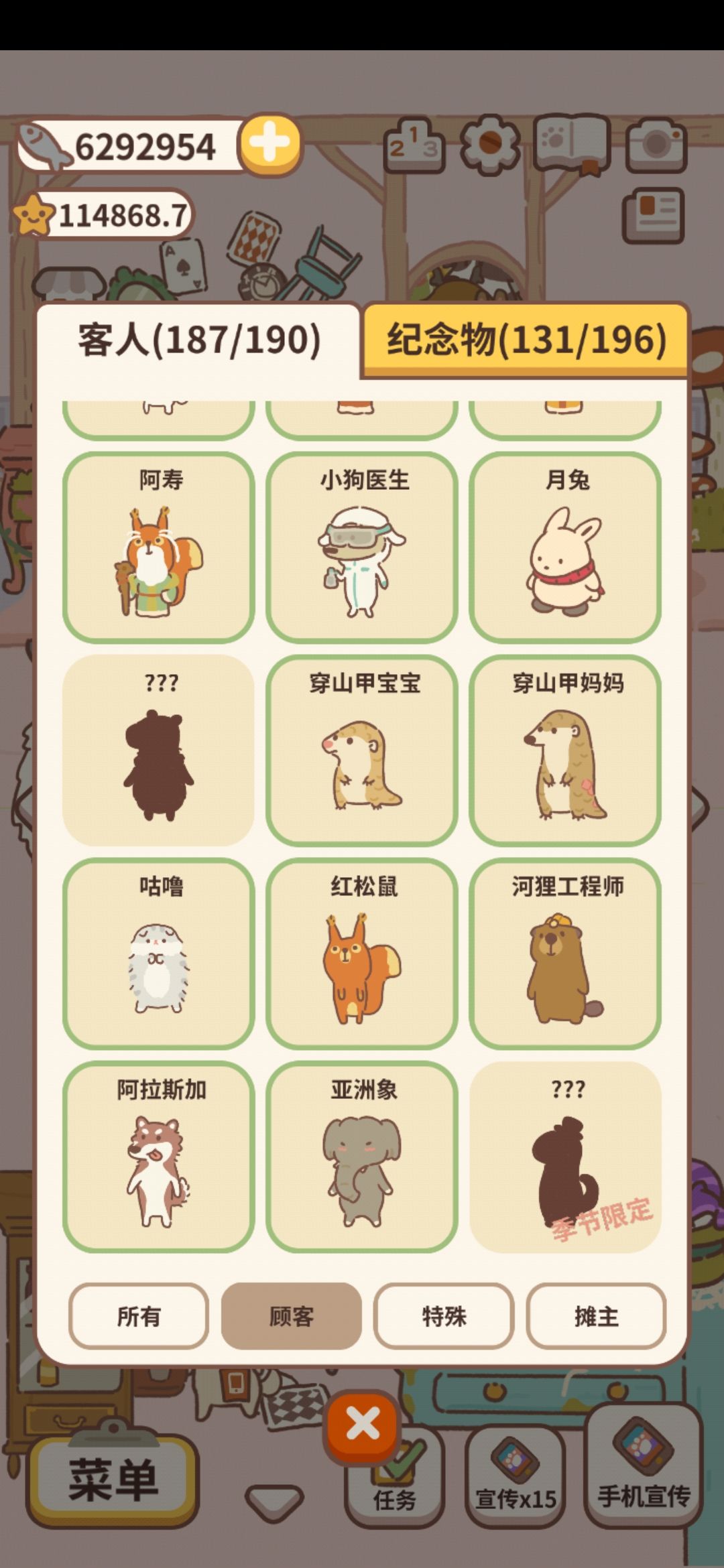Viewport: 724px width, 1568px height.
Task: Open the 穿山甲宝宝 card
Action: 362,750
